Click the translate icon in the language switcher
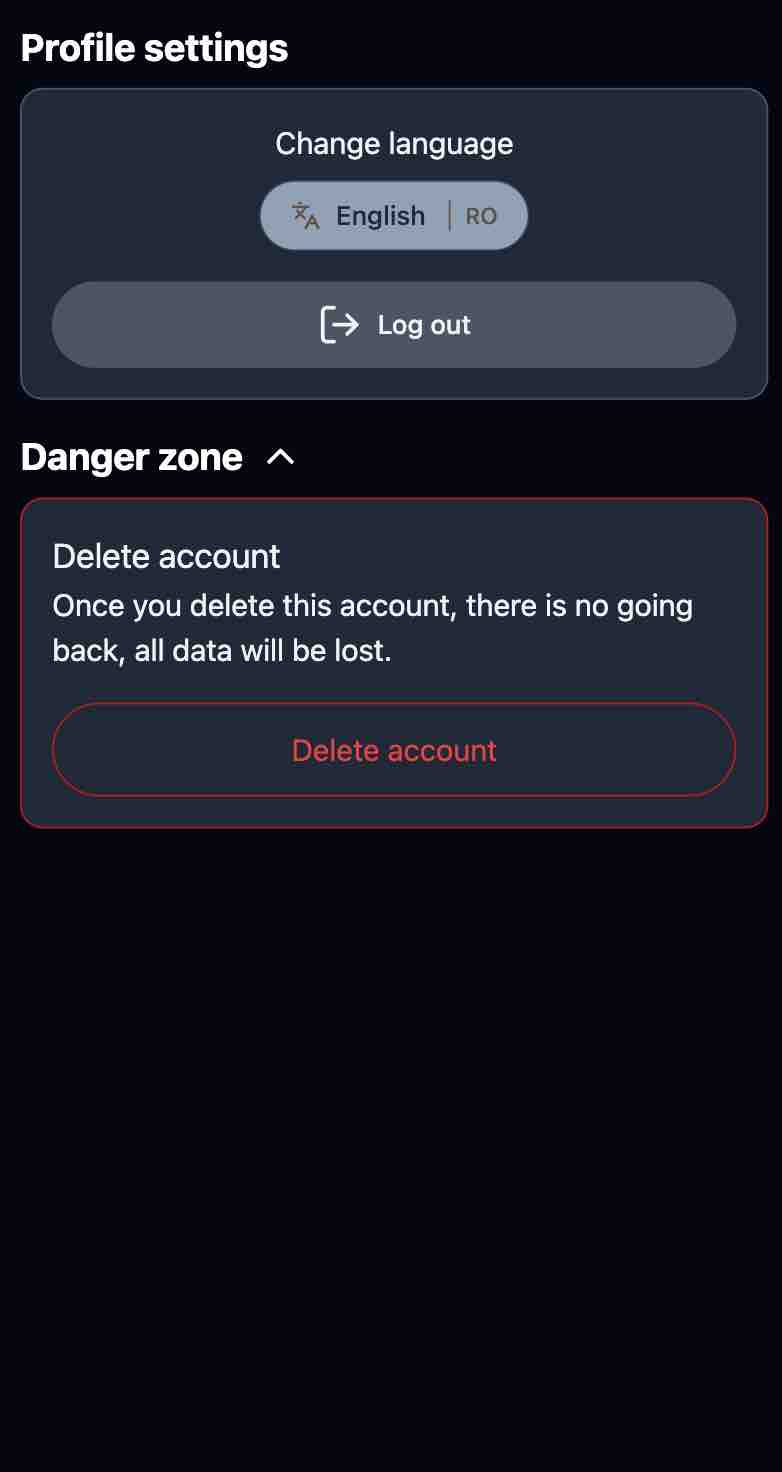Screen dimensions: 782x1472 (303, 215)
